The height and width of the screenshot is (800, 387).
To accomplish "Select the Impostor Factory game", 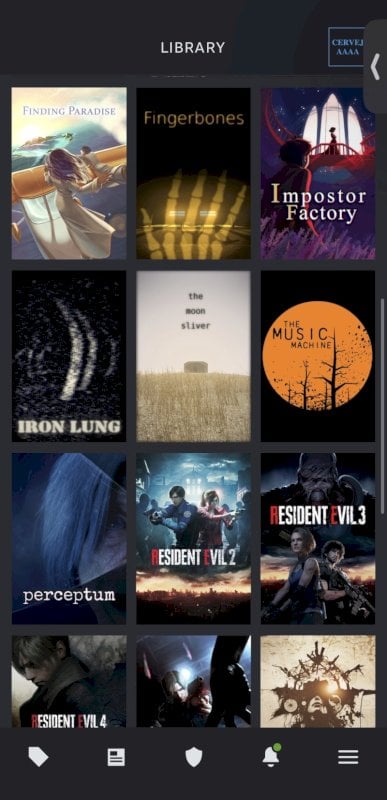I will coord(318,173).
